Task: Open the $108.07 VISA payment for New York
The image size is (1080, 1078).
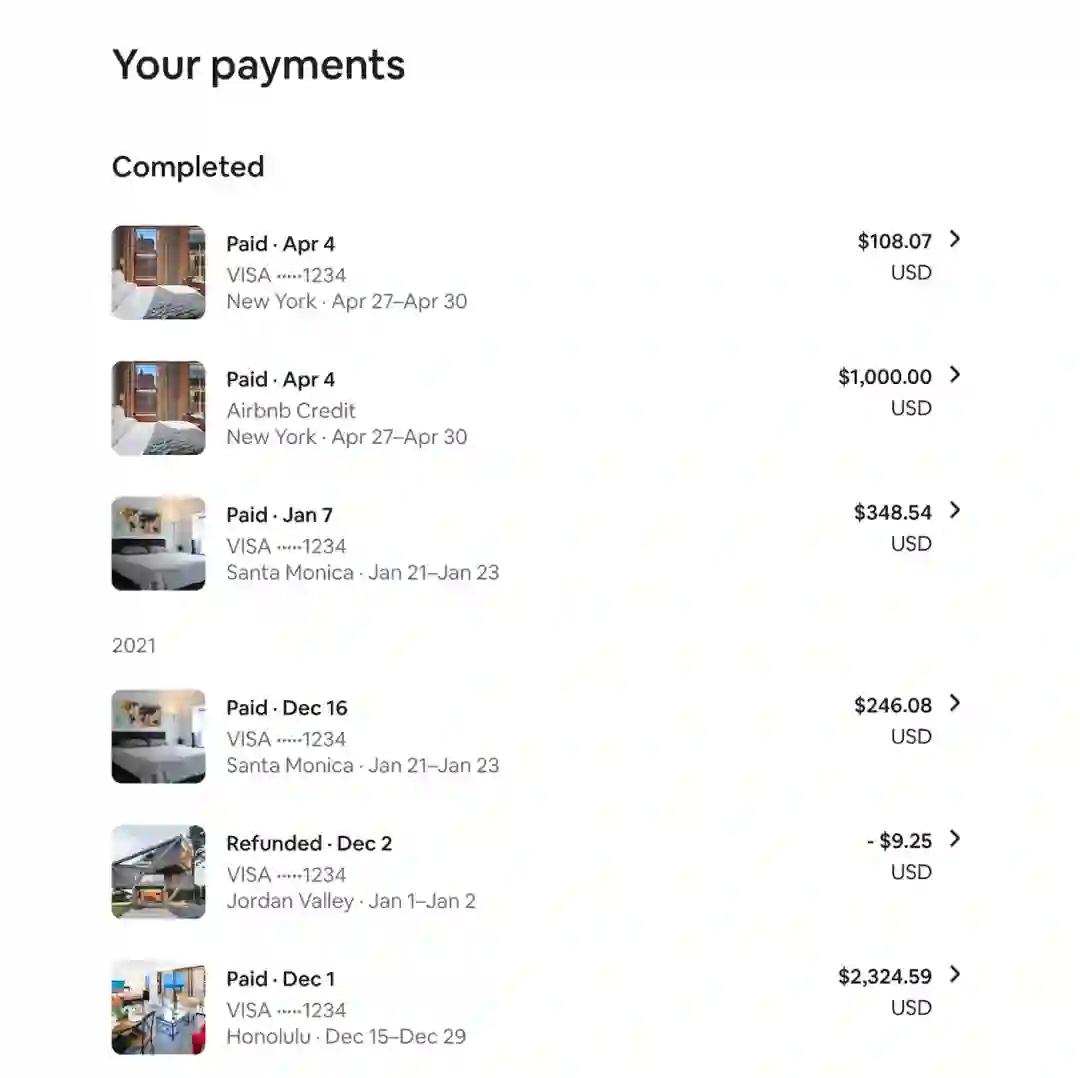Action: (954, 240)
